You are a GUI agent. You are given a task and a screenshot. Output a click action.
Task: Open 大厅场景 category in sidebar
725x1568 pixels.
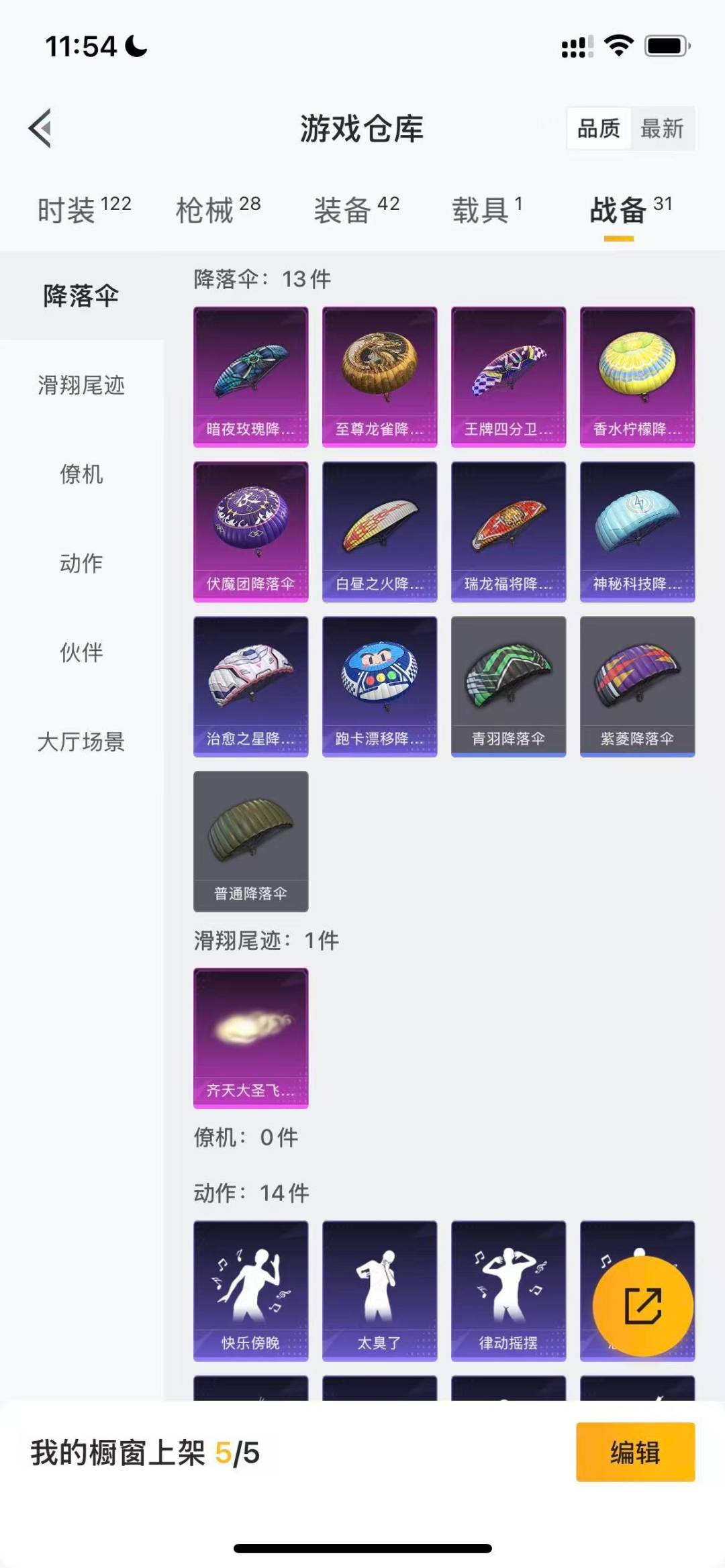coord(81,743)
